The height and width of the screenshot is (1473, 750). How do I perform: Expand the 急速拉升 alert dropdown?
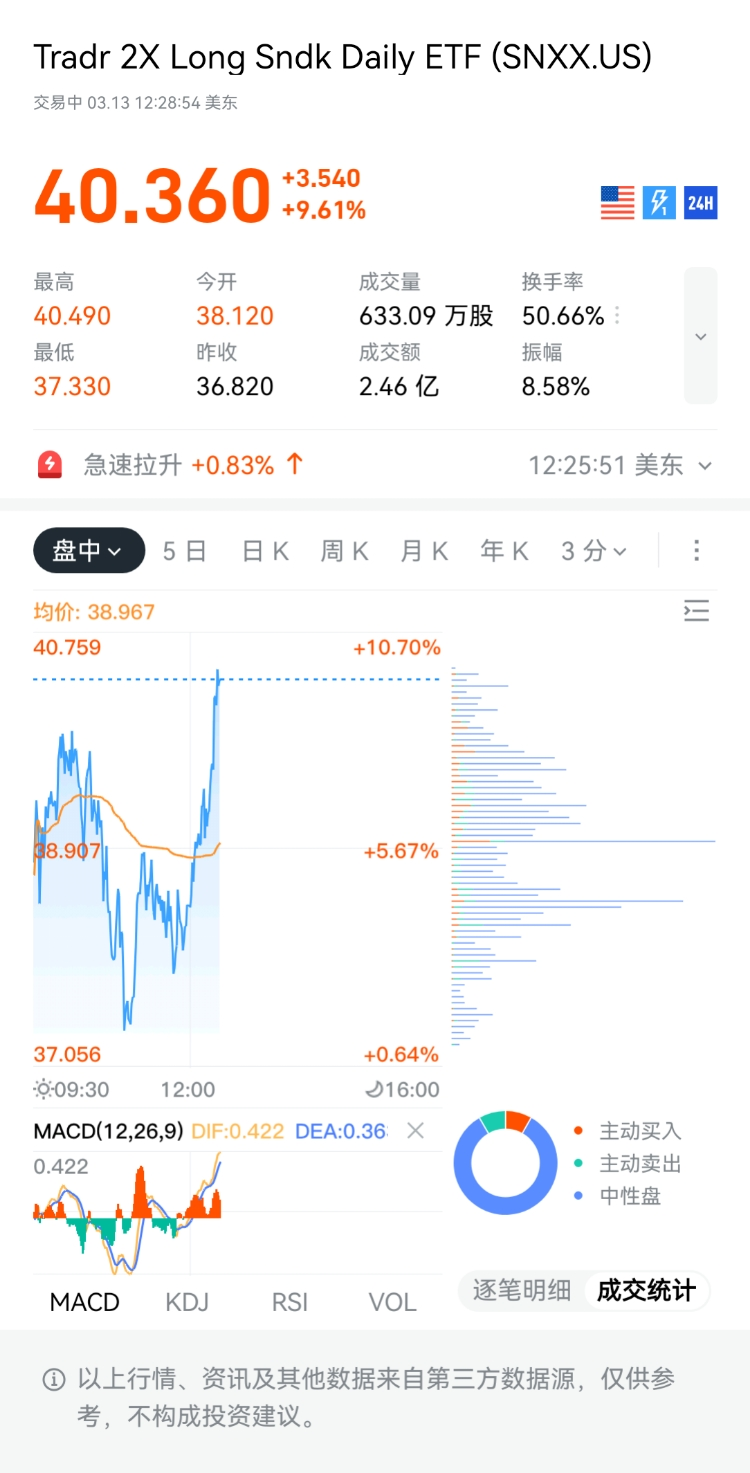coord(705,465)
